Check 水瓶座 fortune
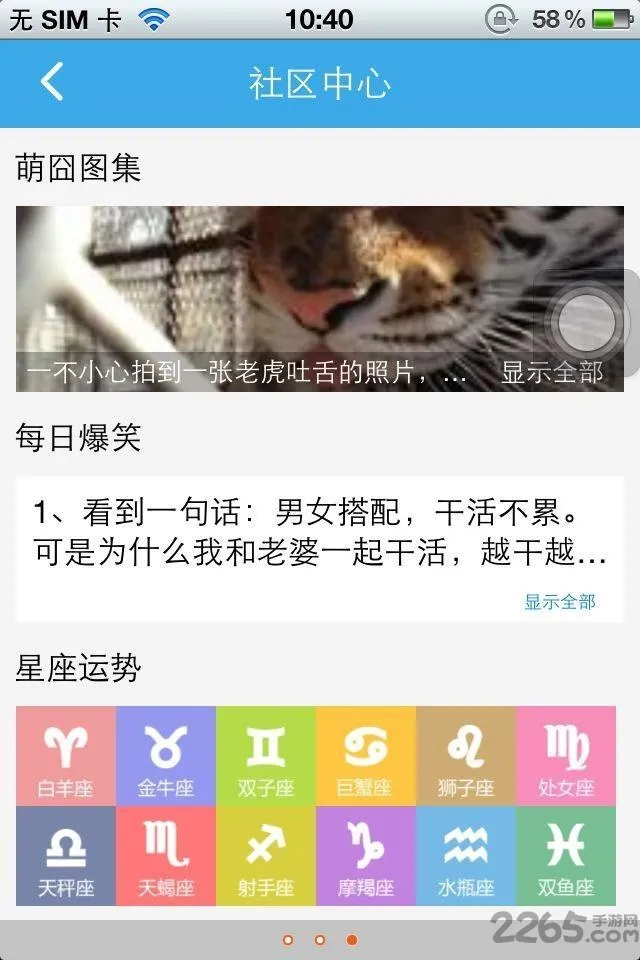The image size is (640, 960). pyautogui.click(x=466, y=856)
